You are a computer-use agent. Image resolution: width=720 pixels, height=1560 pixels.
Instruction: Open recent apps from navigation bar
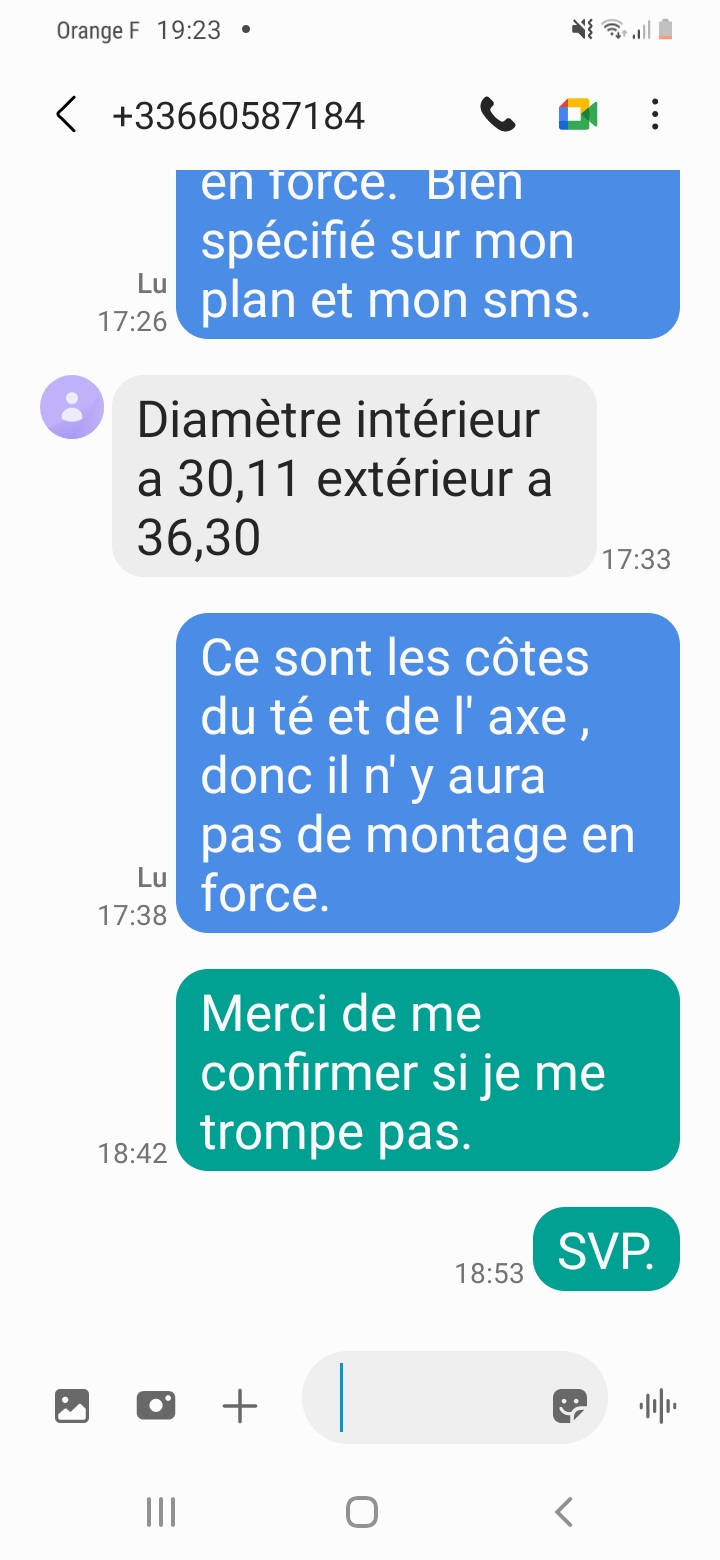coord(161,1512)
